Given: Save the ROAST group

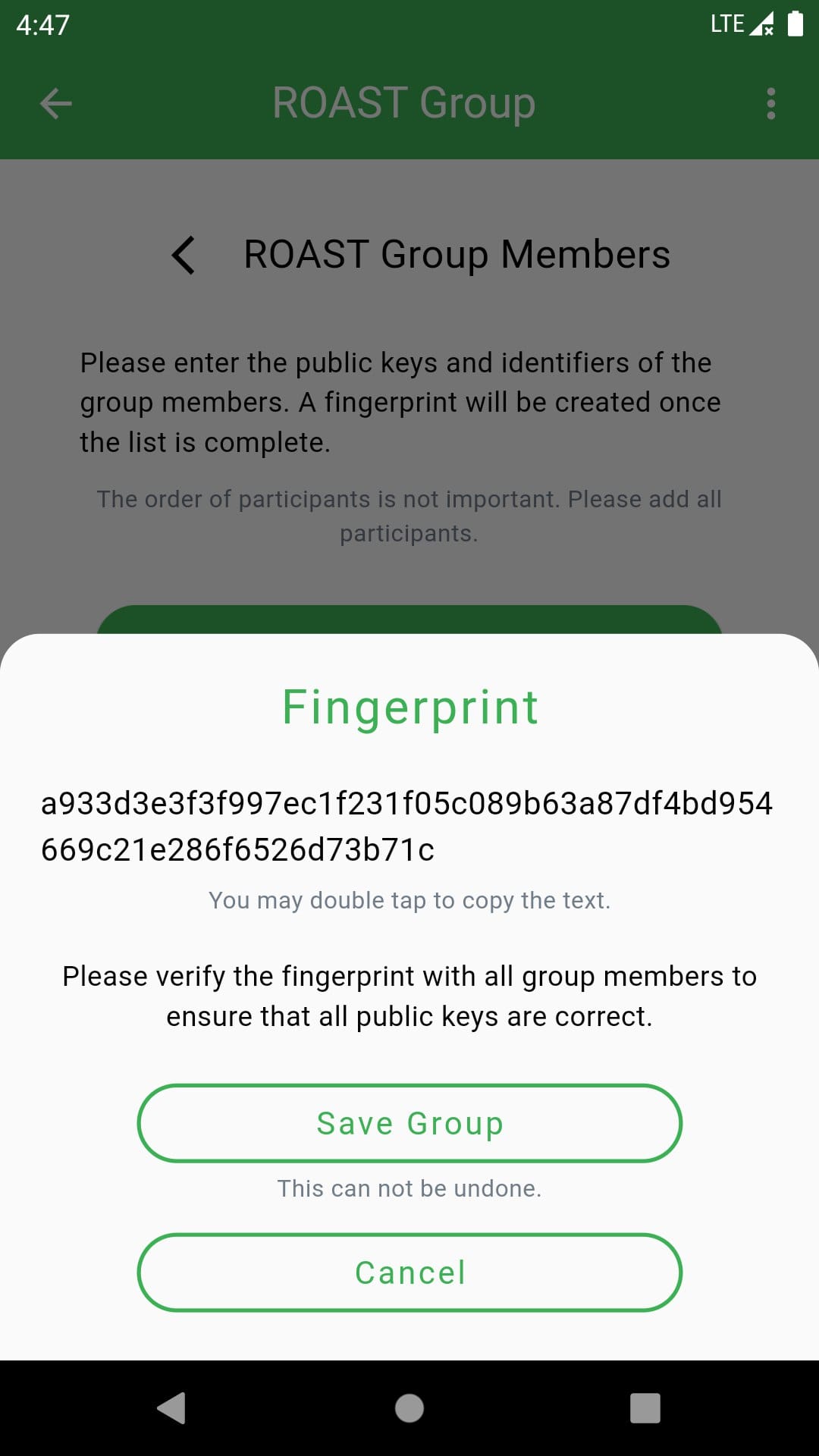Looking at the screenshot, I should pos(409,1123).
